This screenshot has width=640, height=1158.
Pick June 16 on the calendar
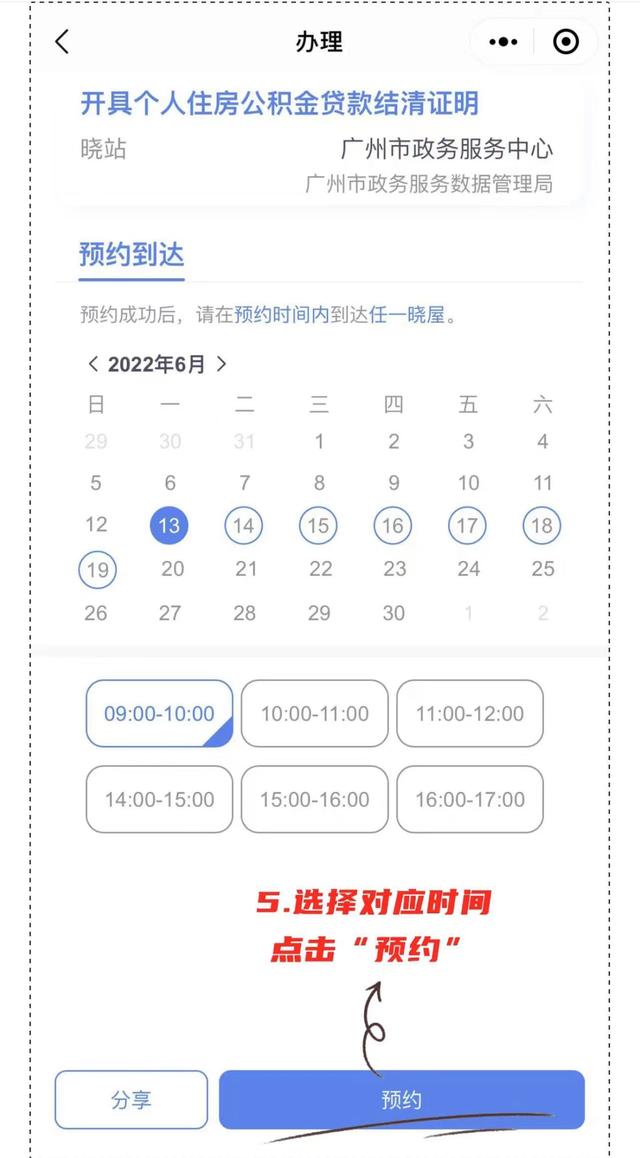point(393,526)
